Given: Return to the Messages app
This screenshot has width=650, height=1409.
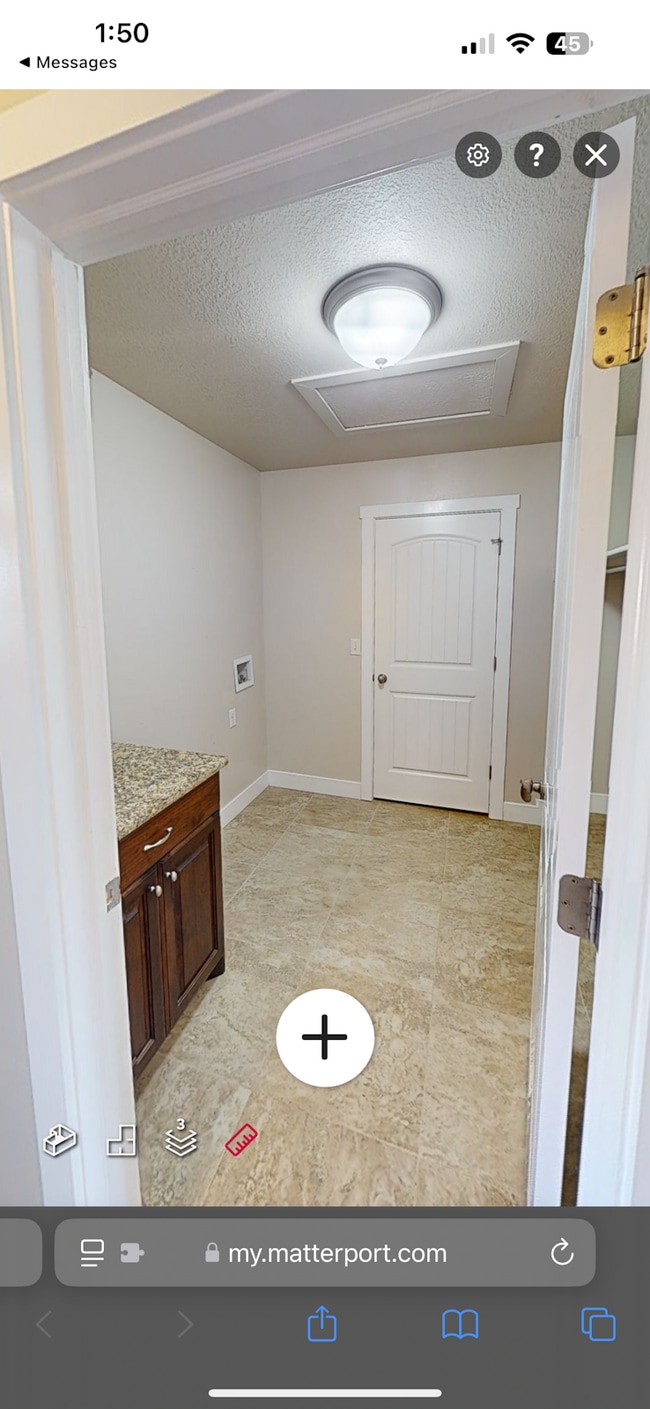Looking at the screenshot, I should [68, 62].
